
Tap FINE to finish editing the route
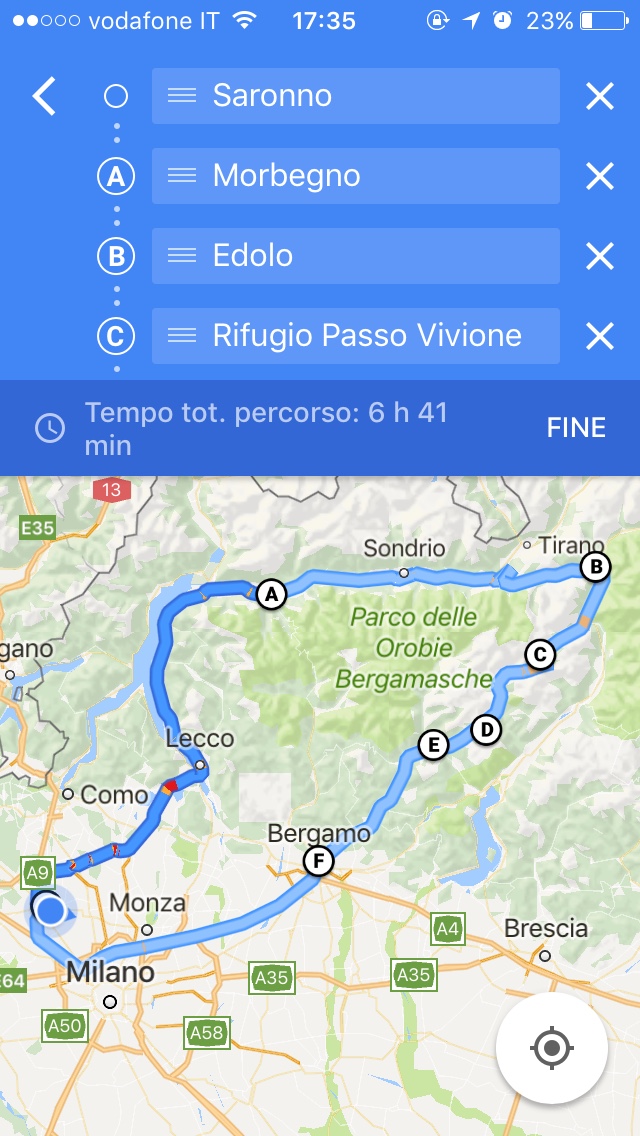coord(576,427)
